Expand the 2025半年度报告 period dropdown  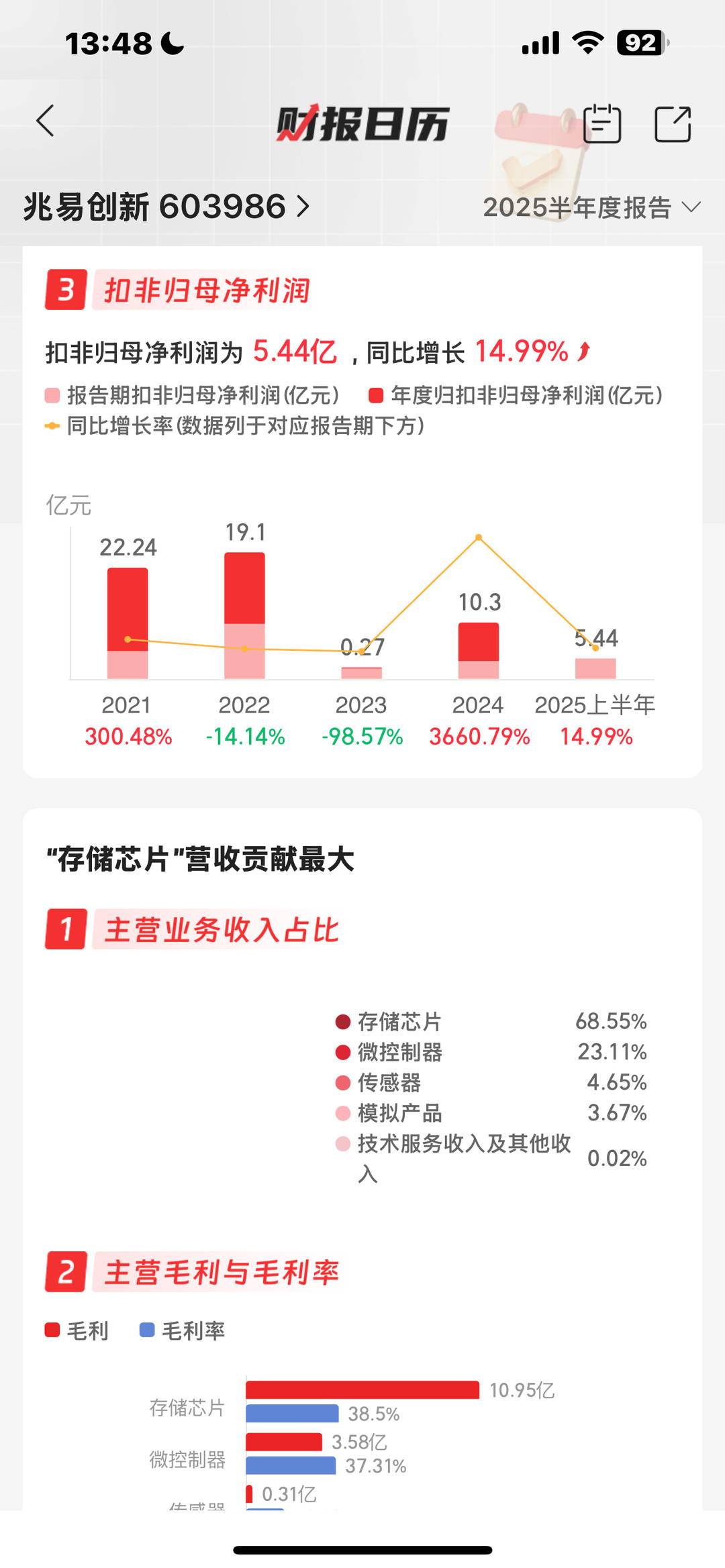(591, 207)
